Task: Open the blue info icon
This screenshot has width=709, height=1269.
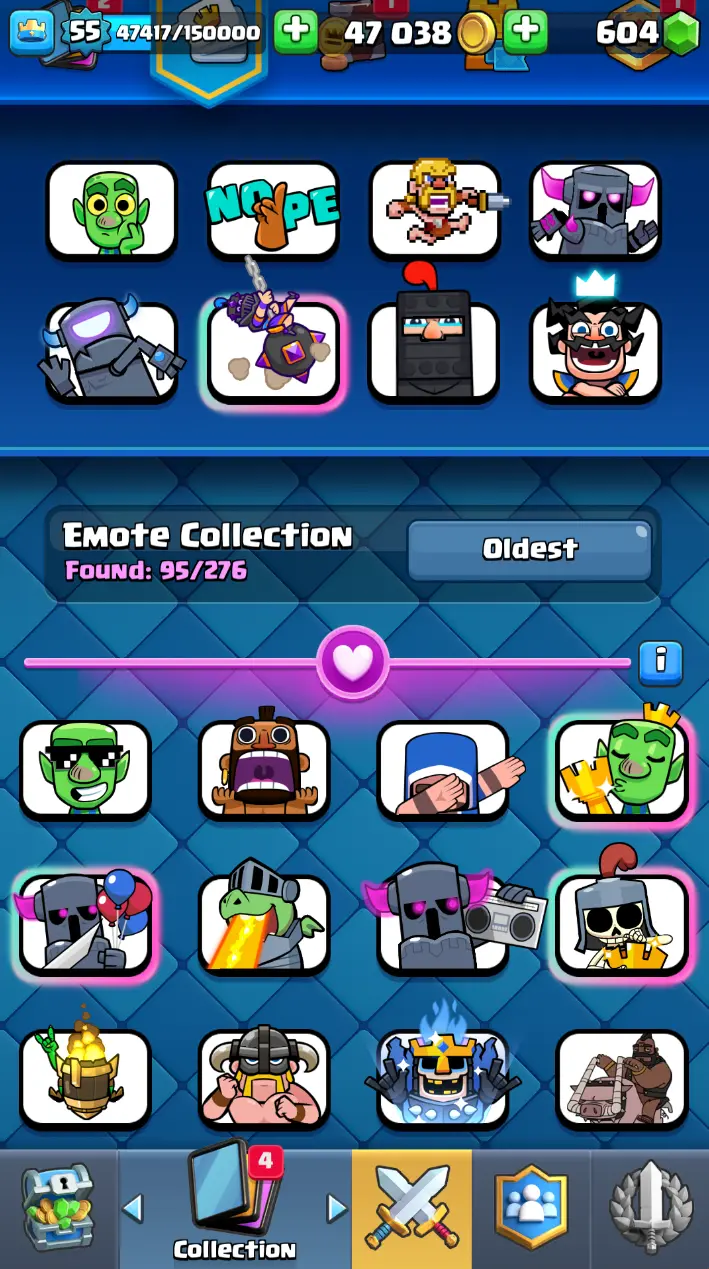Action: (660, 661)
